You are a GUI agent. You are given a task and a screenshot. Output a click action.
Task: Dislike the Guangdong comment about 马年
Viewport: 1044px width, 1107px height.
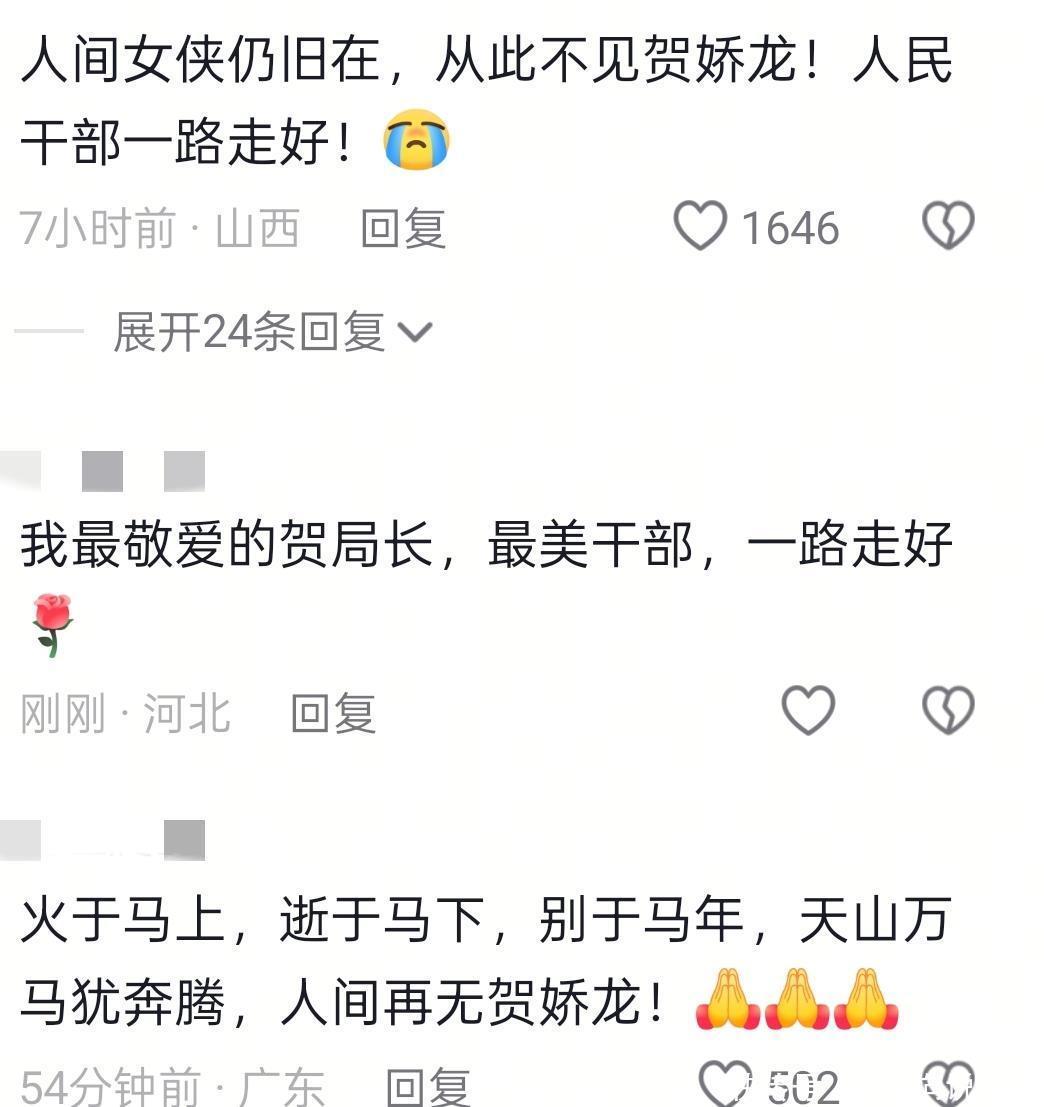pyautogui.click(x=947, y=1085)
